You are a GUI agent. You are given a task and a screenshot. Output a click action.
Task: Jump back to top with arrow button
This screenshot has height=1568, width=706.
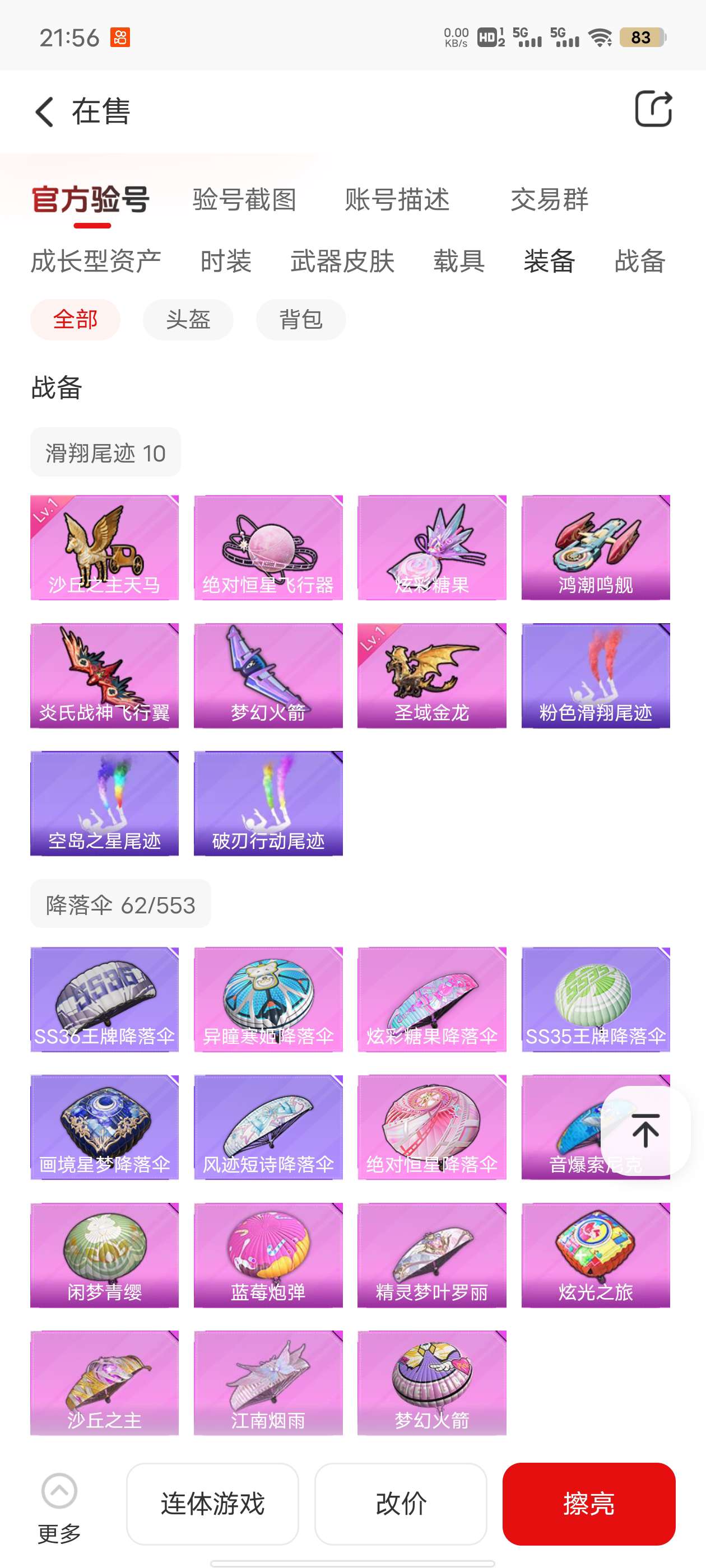coord(644,1130)
